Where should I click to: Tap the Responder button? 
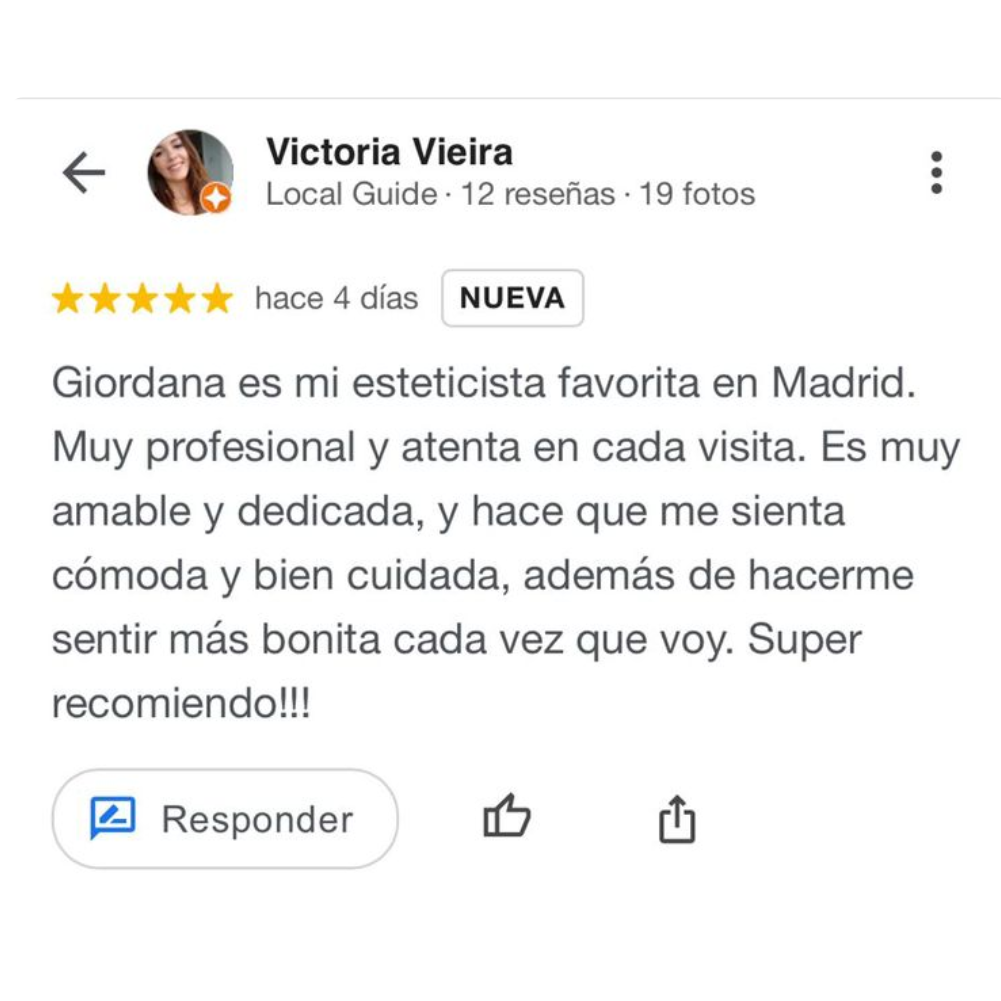pyautogui.click(x=225, y=819)
